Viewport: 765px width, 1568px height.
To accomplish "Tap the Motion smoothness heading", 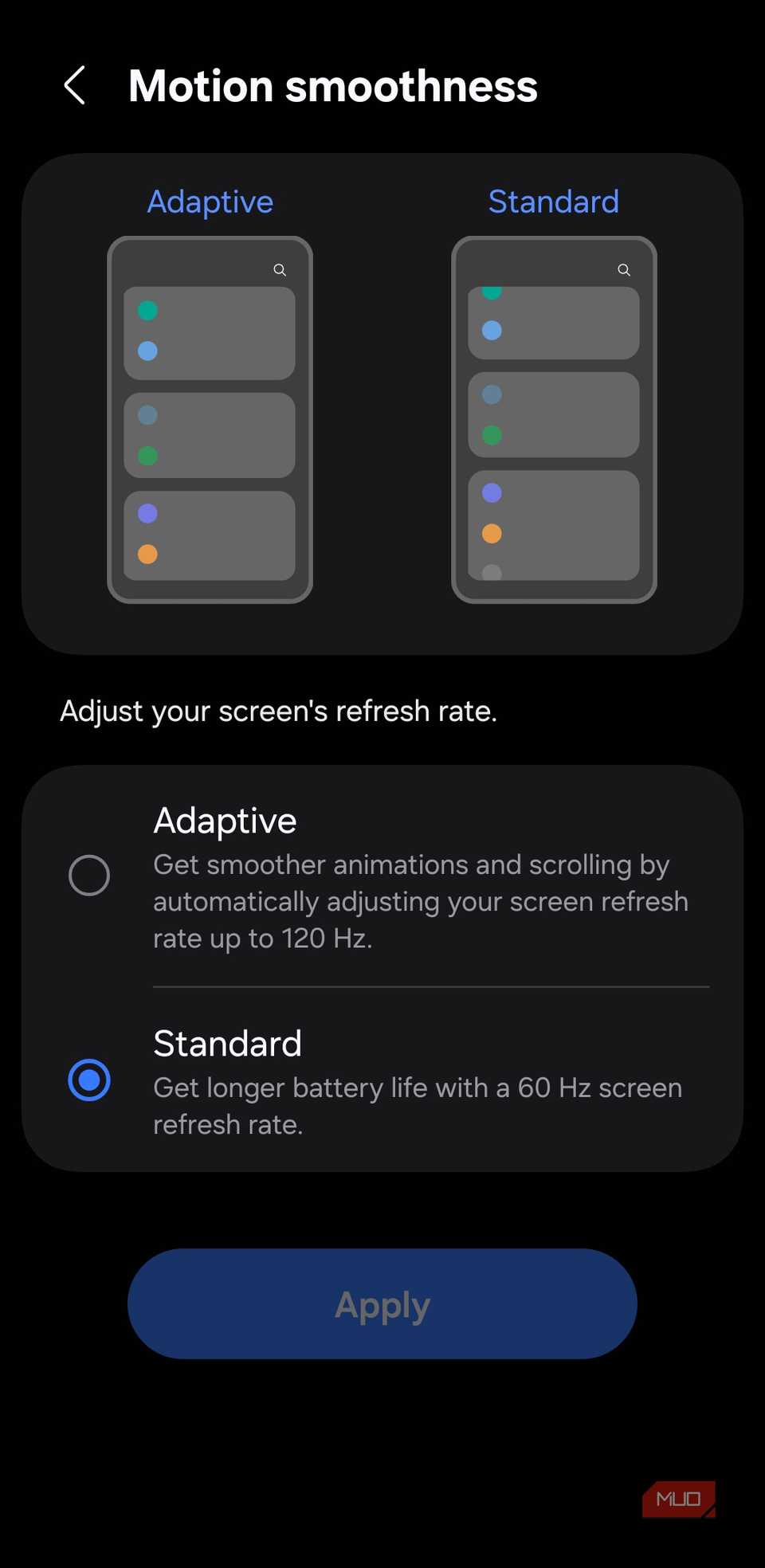I will 333,85.
